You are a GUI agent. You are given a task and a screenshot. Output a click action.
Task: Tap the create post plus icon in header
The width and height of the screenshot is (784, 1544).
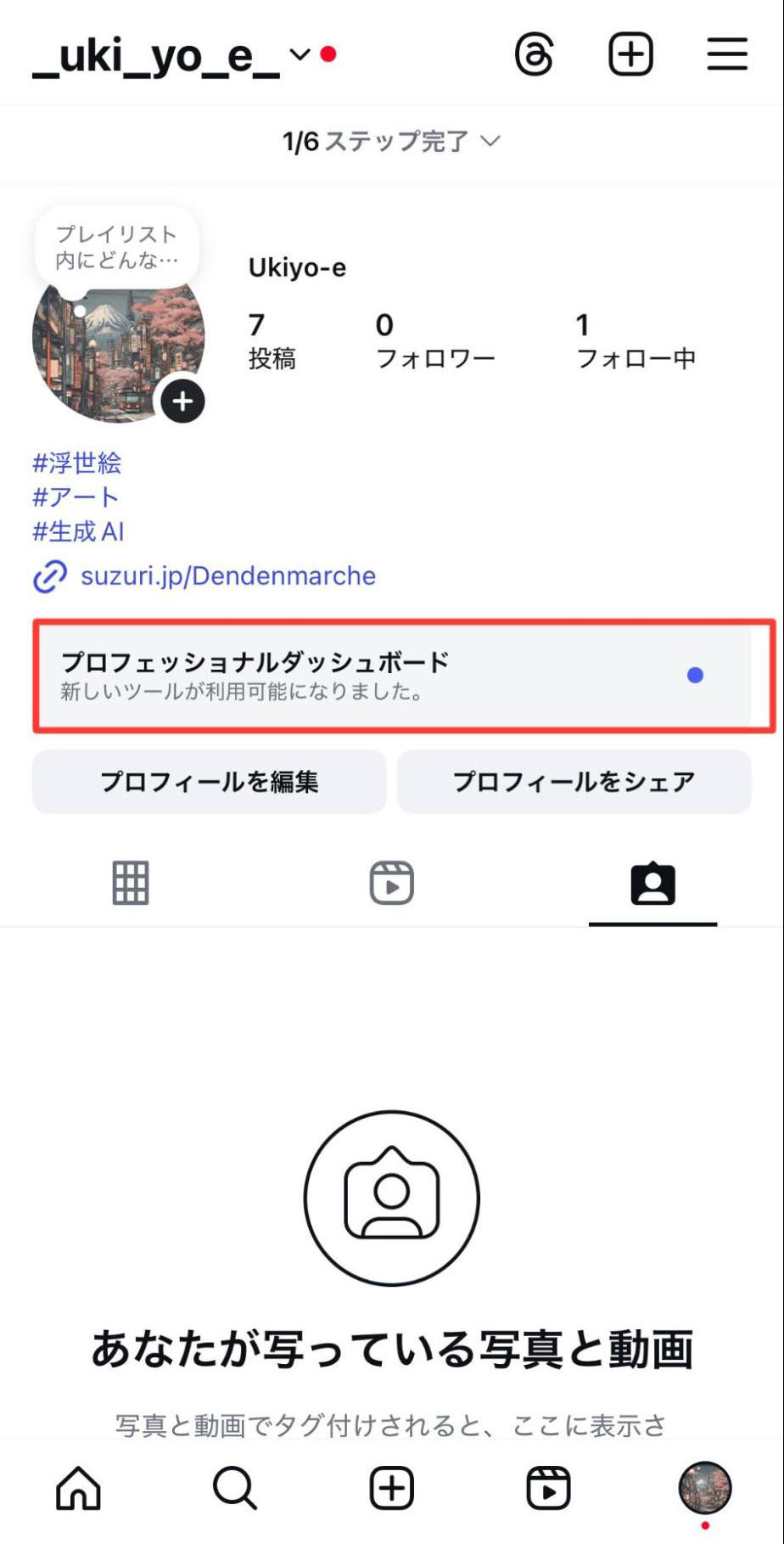(x=631, y=55)
